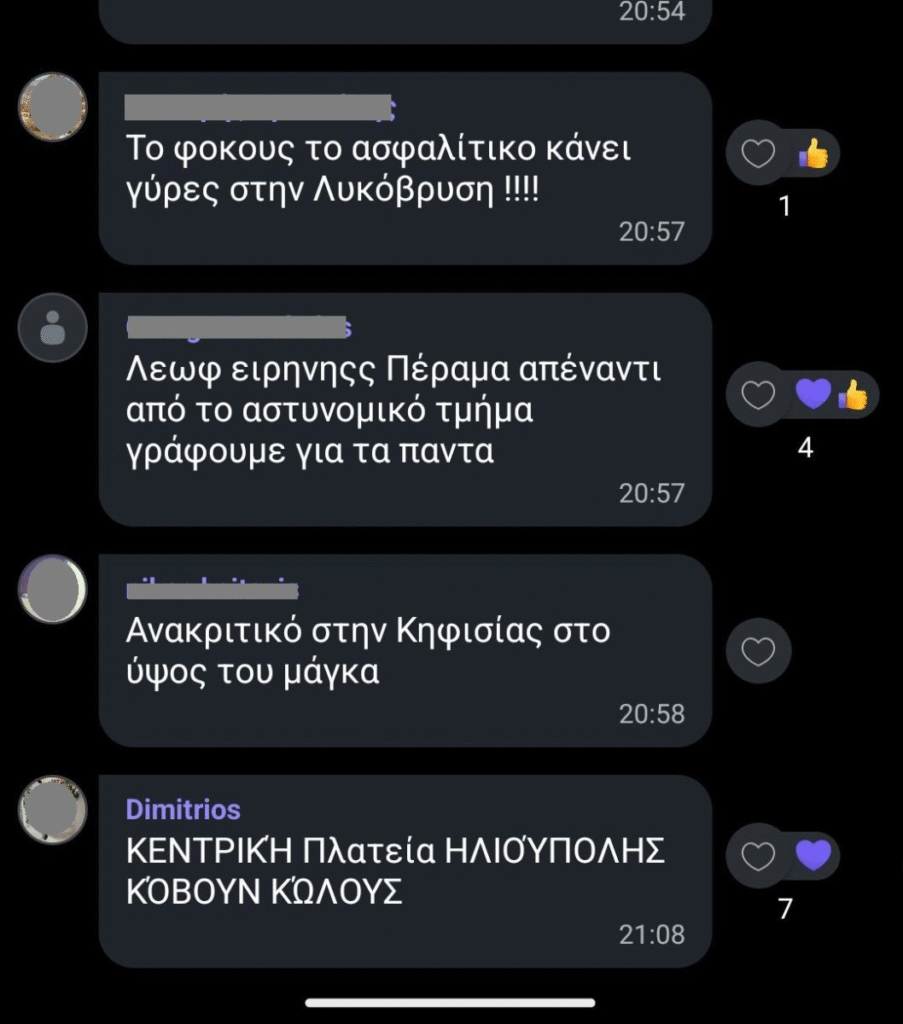Open Dimitrios's profile via his name

(183, 808)
